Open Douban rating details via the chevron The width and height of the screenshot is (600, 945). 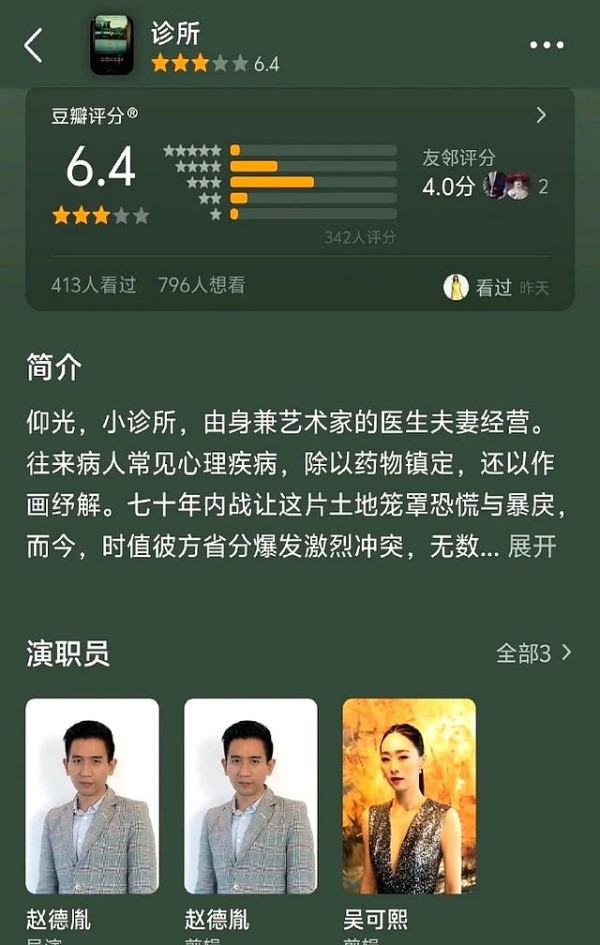(x=541, y=115)
